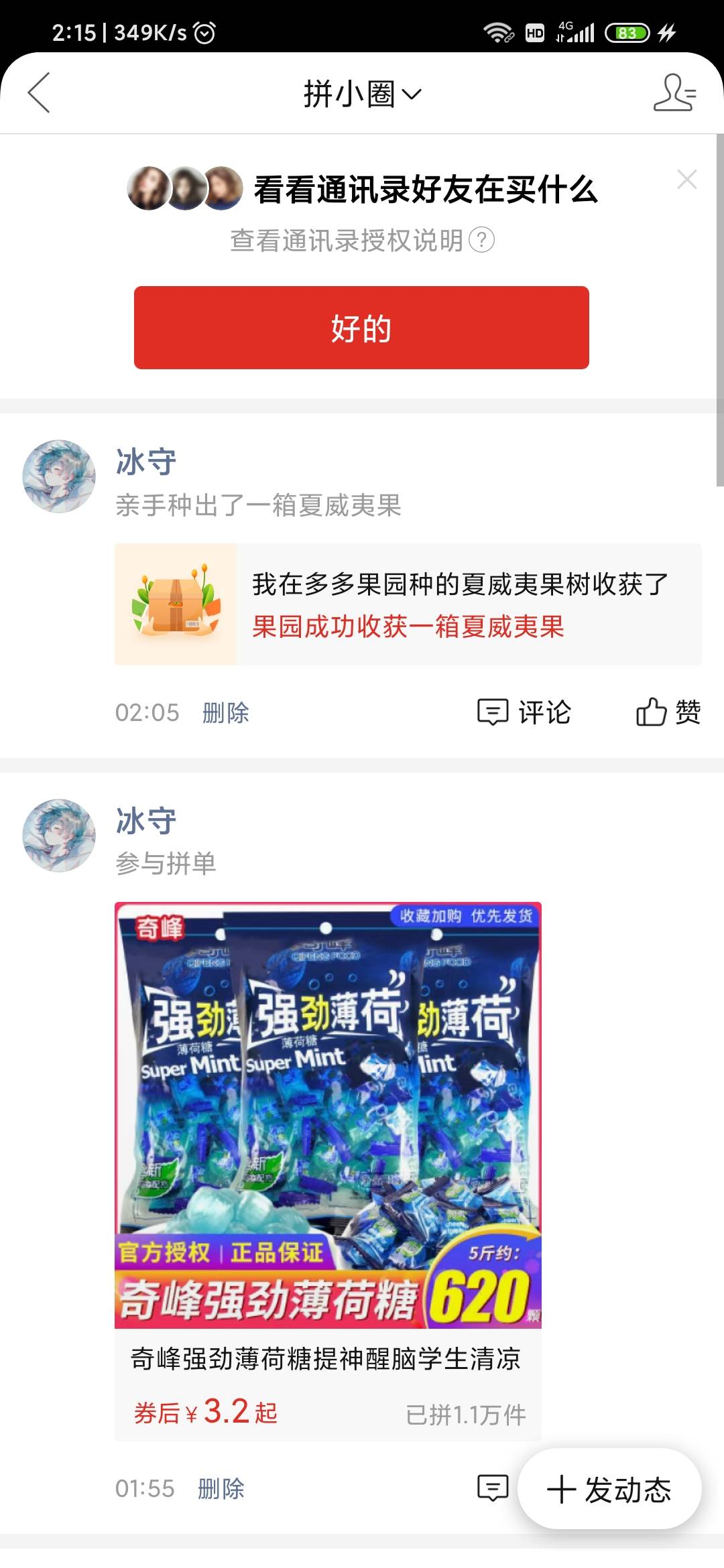Screen dimensions: 724x1568
Task: Comment on the 01:55 薄荷糖 post
Action: pos(492,1487)
